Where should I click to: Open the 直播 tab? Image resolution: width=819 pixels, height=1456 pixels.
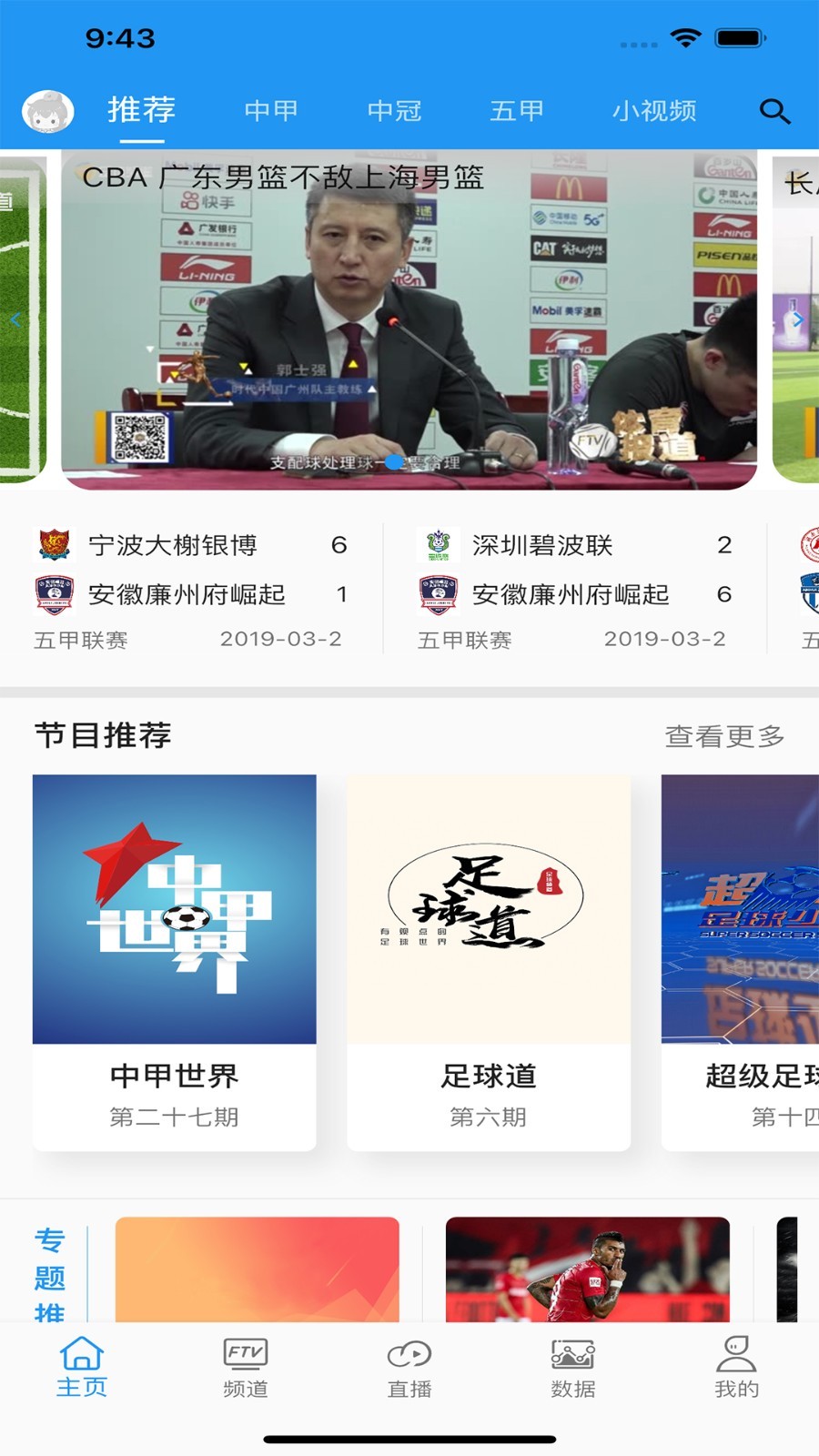tap(409, 1366)
